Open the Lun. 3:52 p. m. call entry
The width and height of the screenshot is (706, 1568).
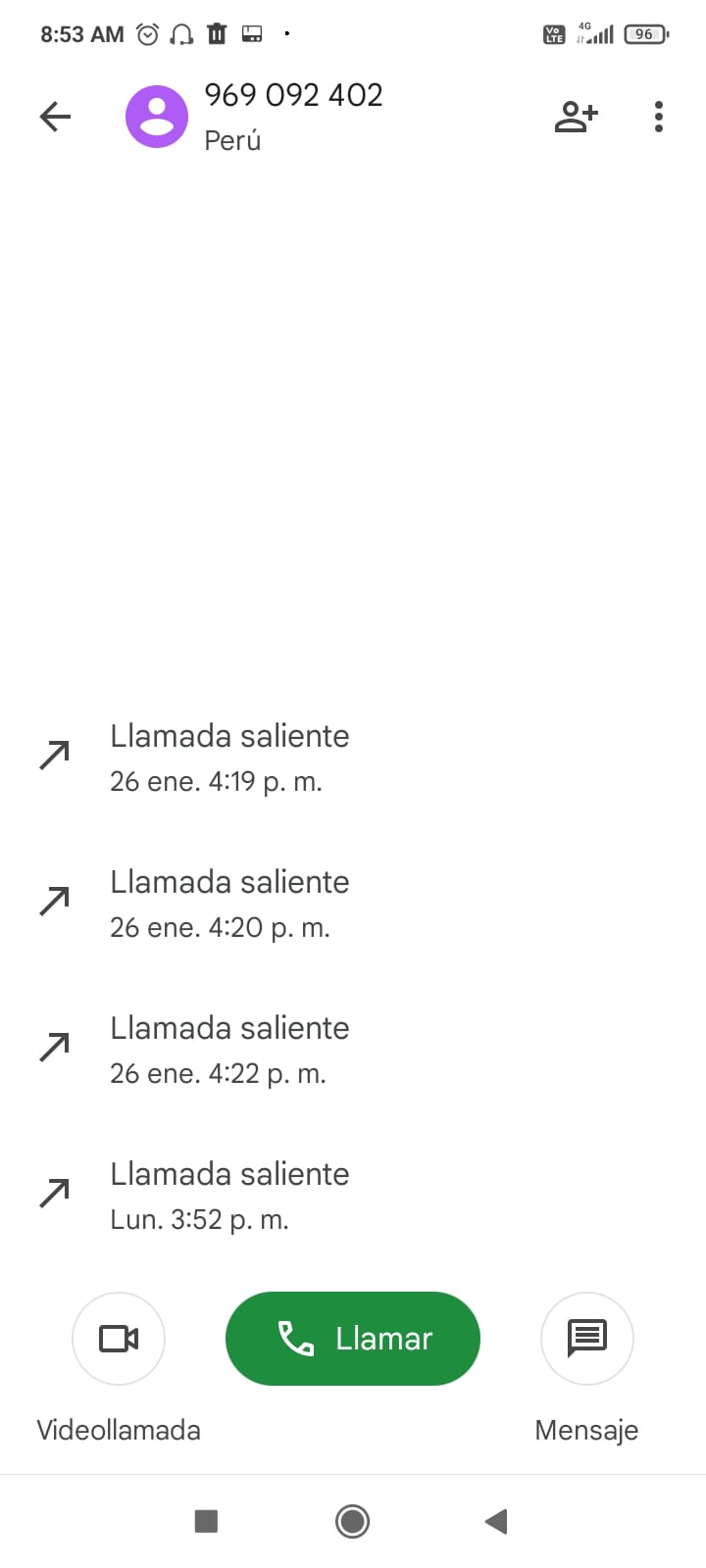[x=229, y=1196]
